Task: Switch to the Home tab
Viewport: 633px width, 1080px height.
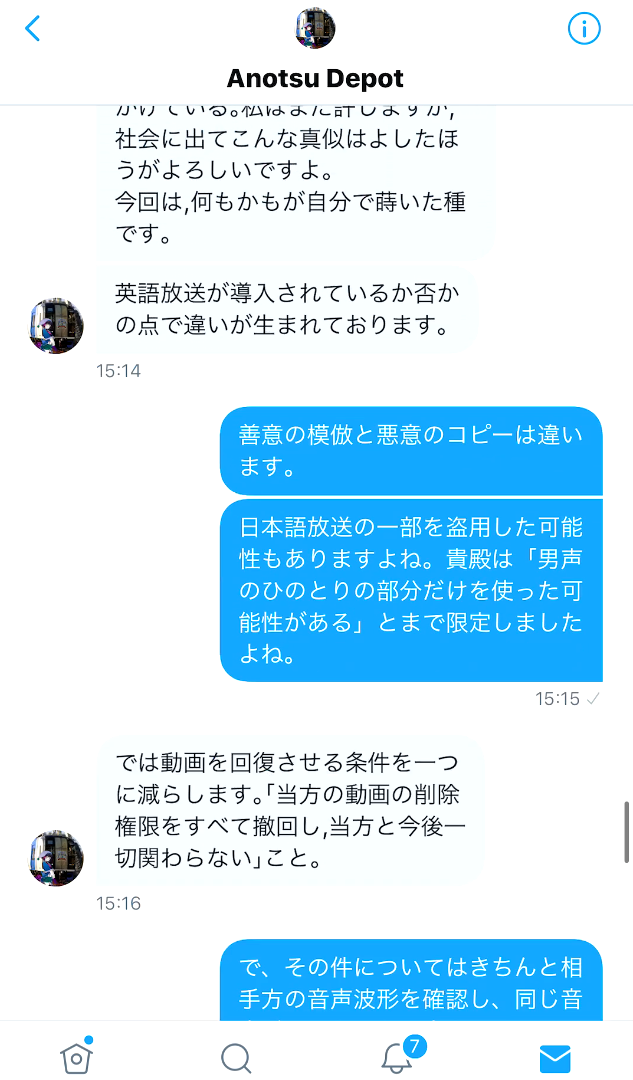Action: [x=76, y=1056]
